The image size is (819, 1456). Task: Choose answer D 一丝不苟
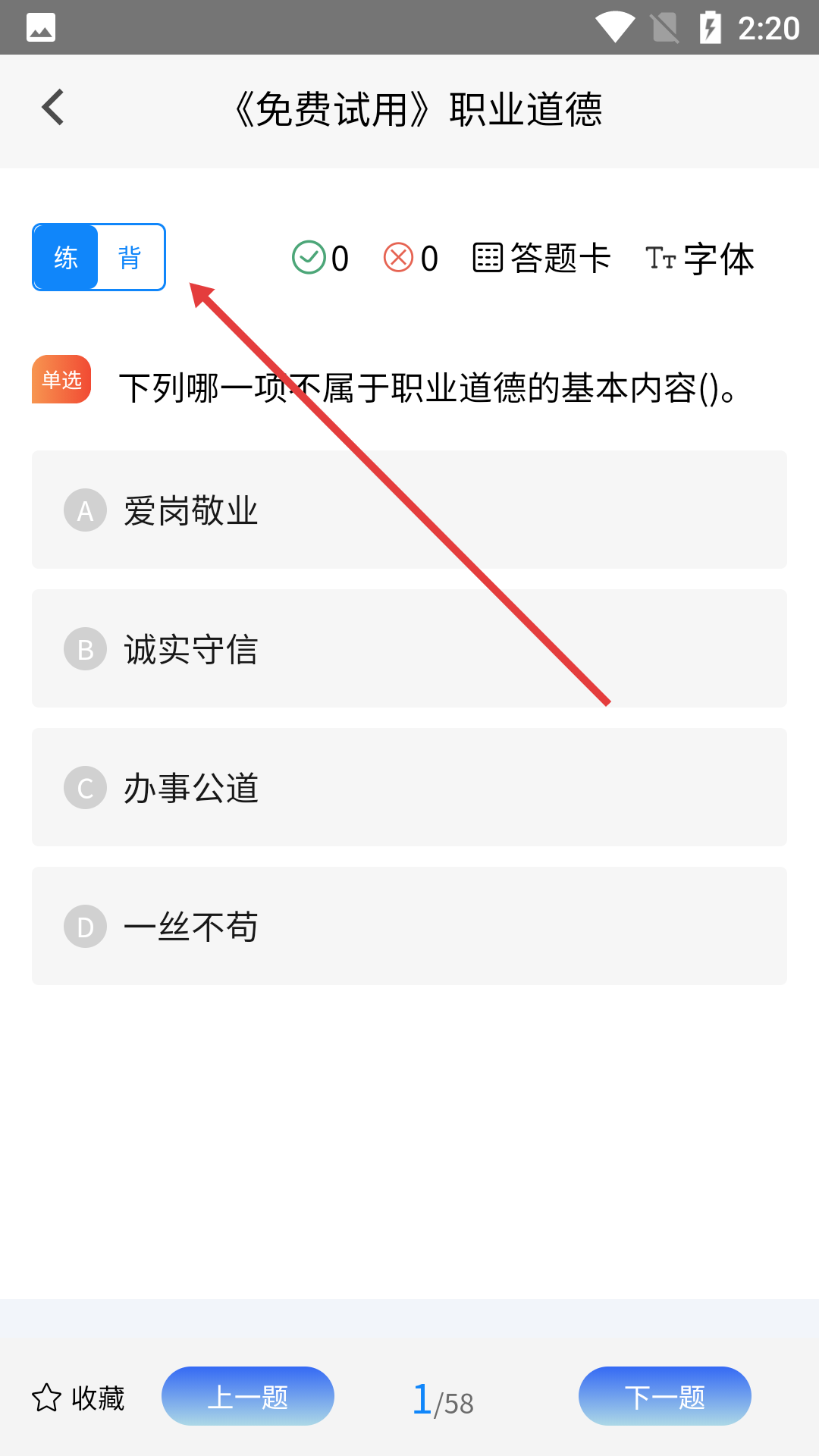tap(409, 926)
